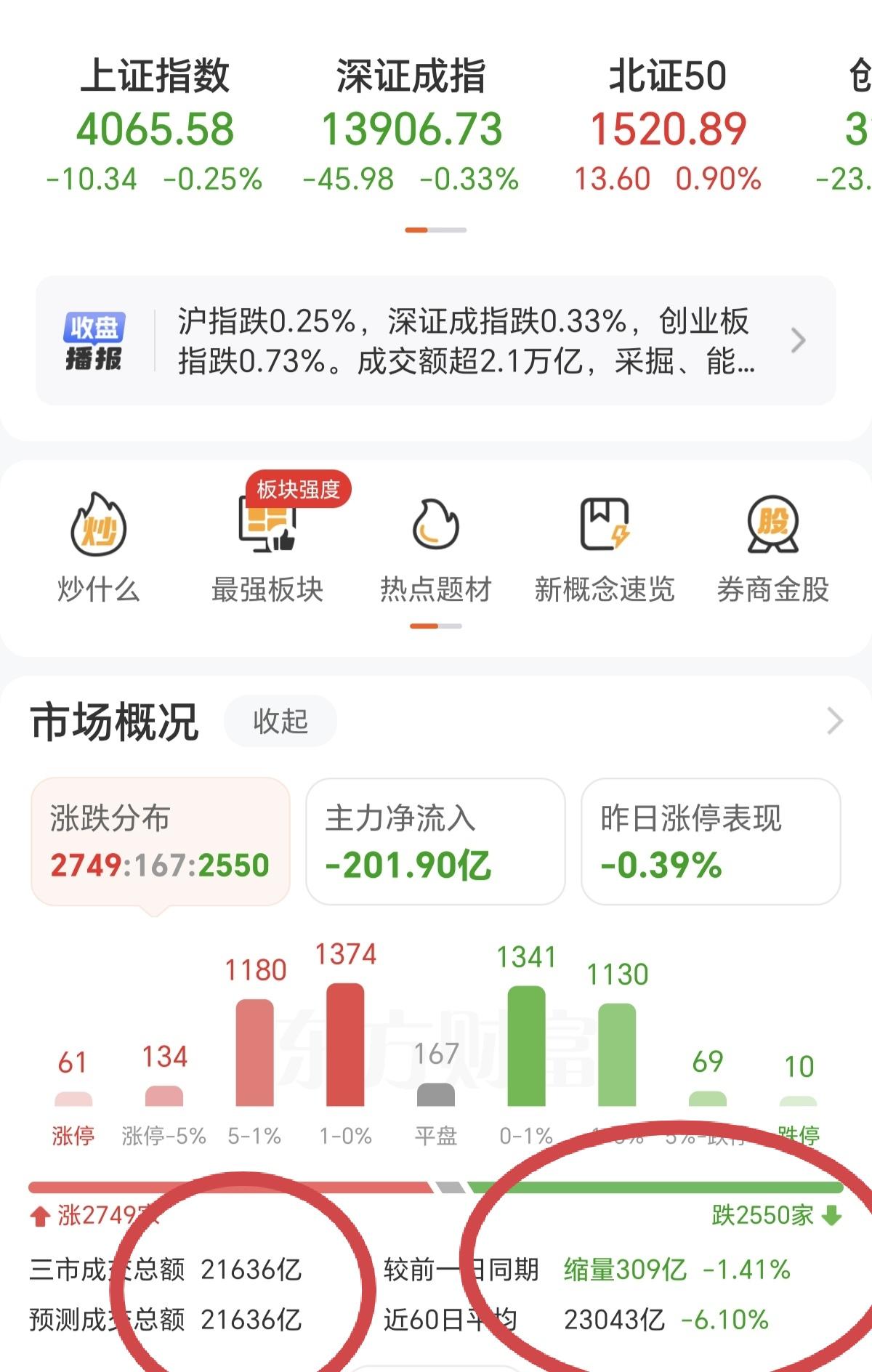Image resolution: width=872 pixels, height=1372 pixels.
Task: Tap the 跌2550家 down arrow indicator
Action: pyautogui.click(x=832, y=1213)
